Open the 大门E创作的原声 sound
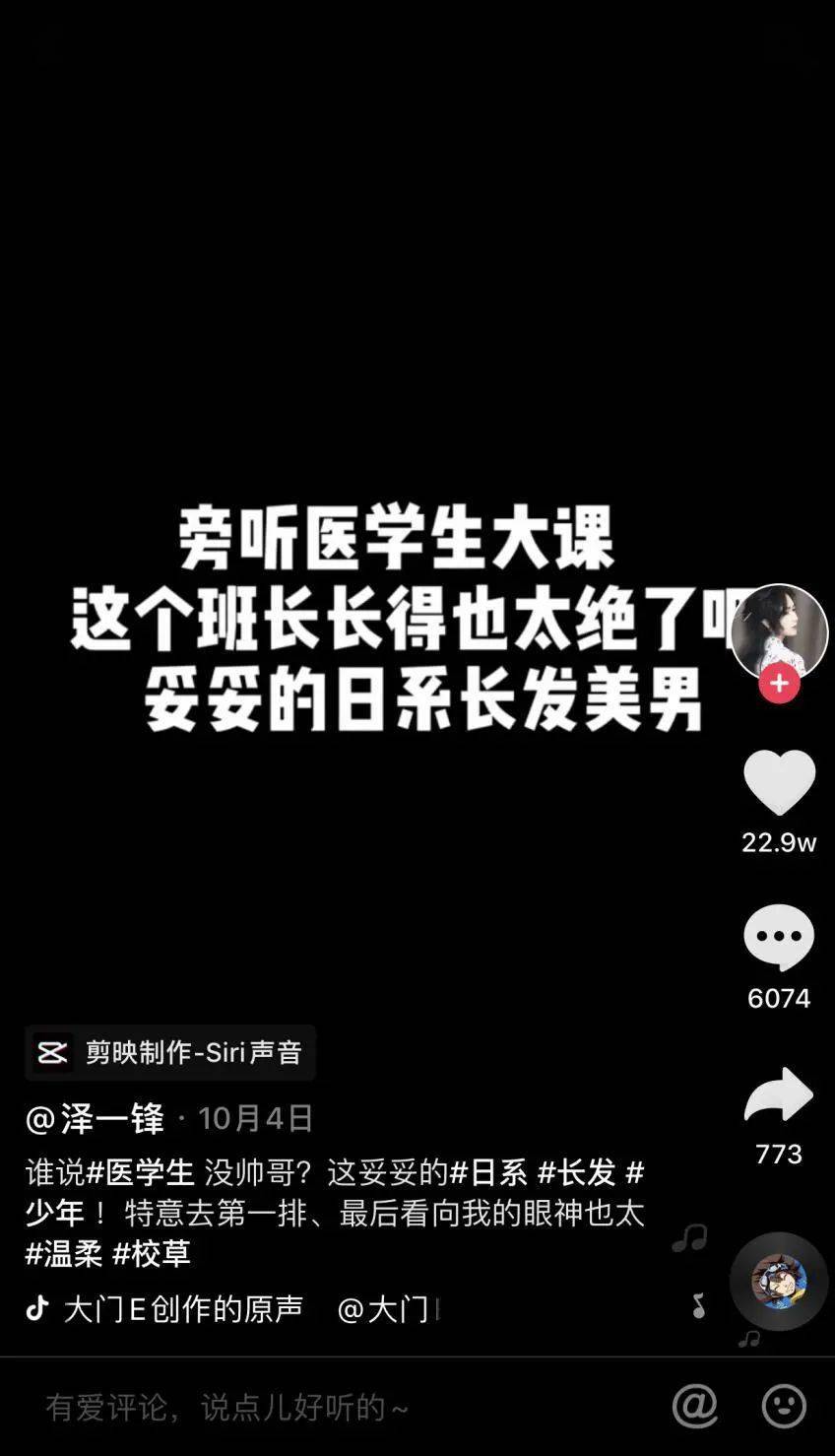This screenshot has width=835, height=1456. click(x=183, y=1309)
